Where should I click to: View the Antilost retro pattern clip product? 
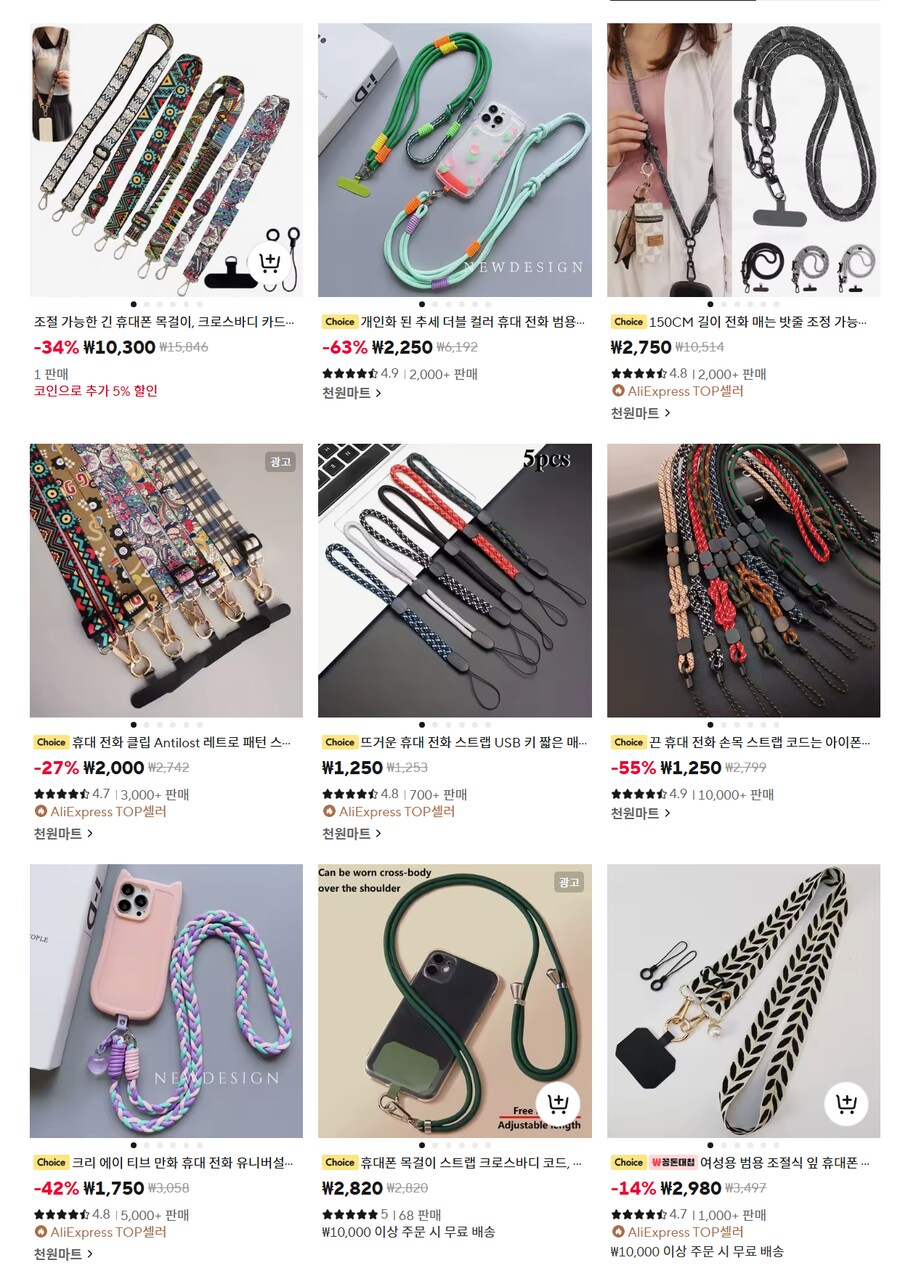coord(166,580)
